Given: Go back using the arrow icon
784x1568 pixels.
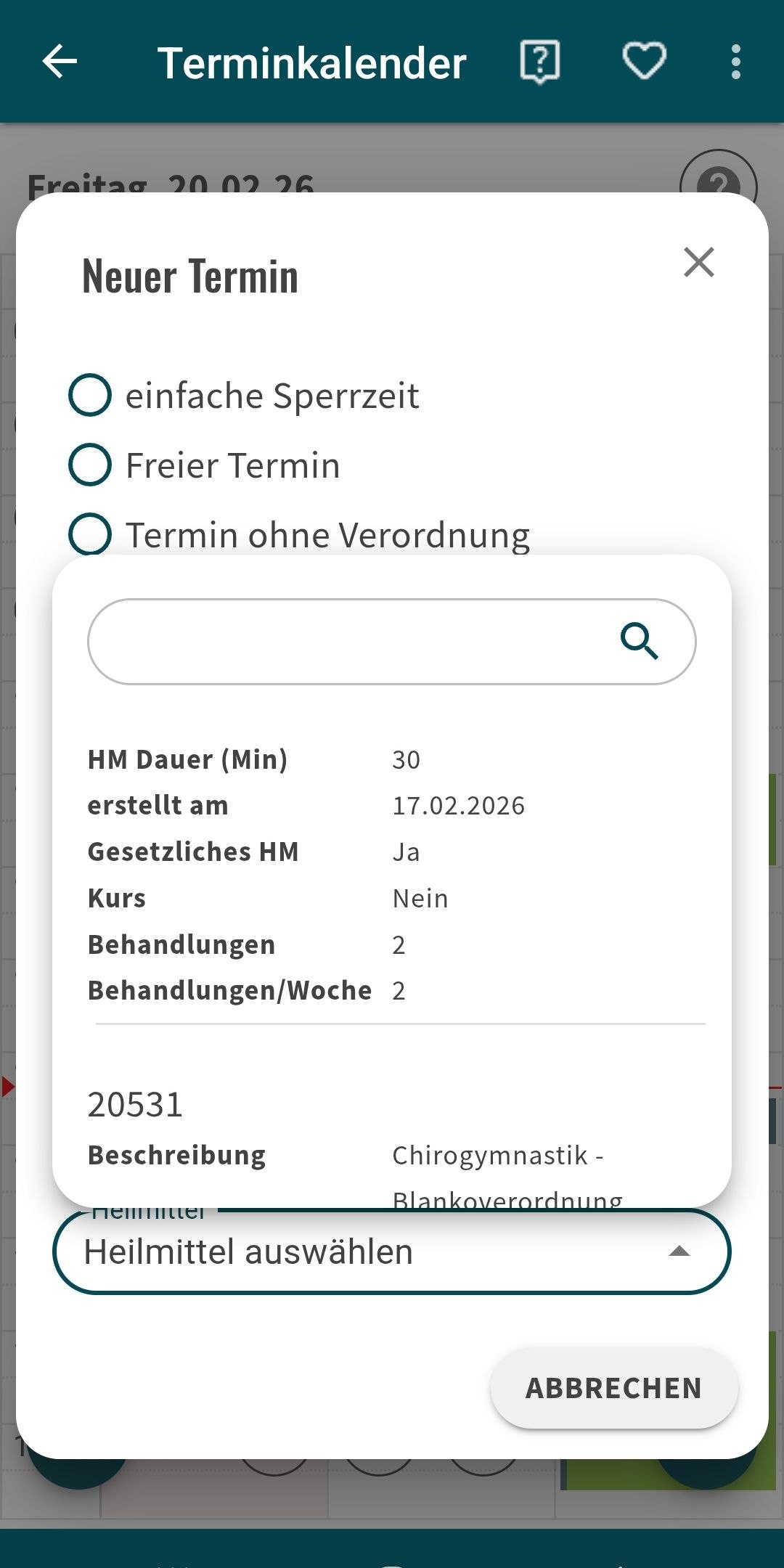Looking at the screenshot, I should [60, 62].
